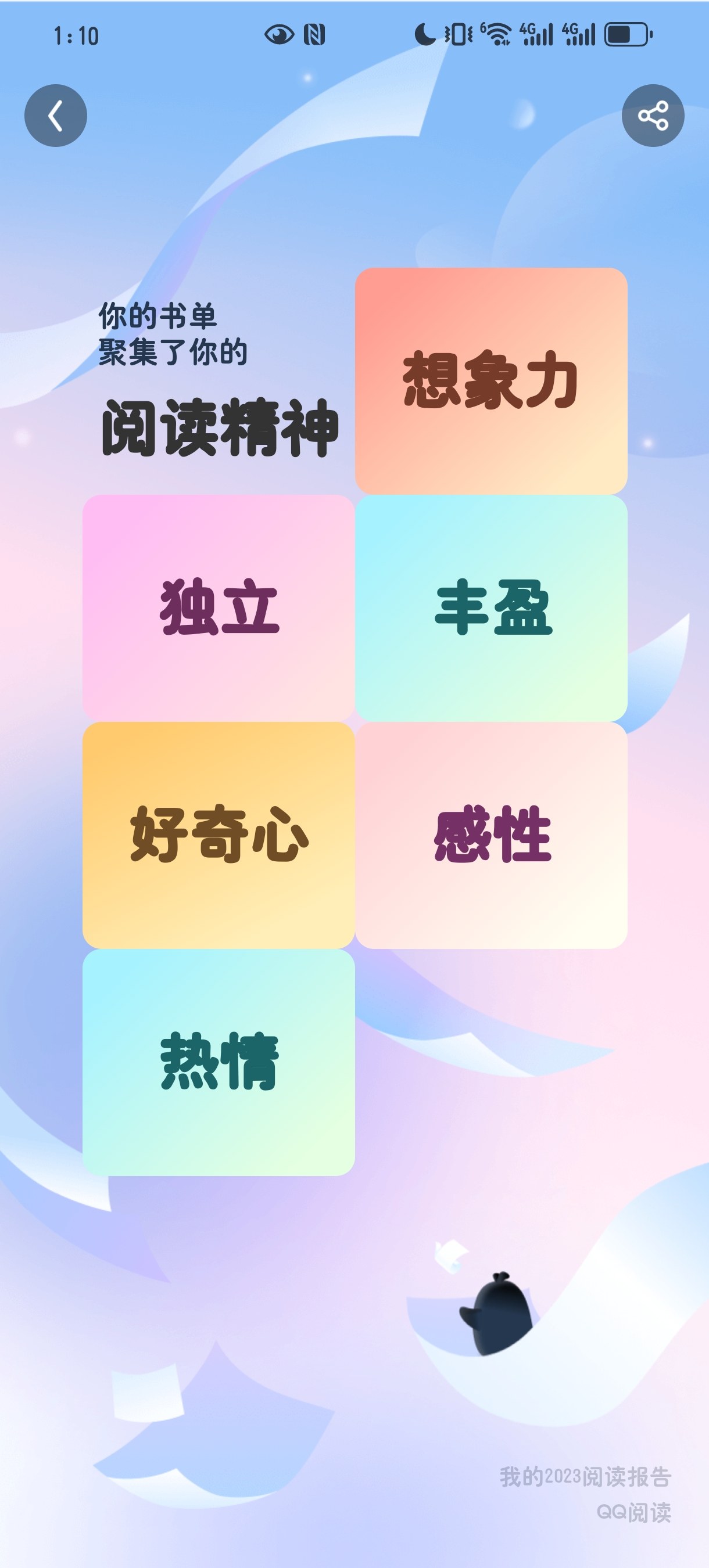This screenshot has width=709, height=1568.
Task: Share this reading report page
Action: coord(653,116)
